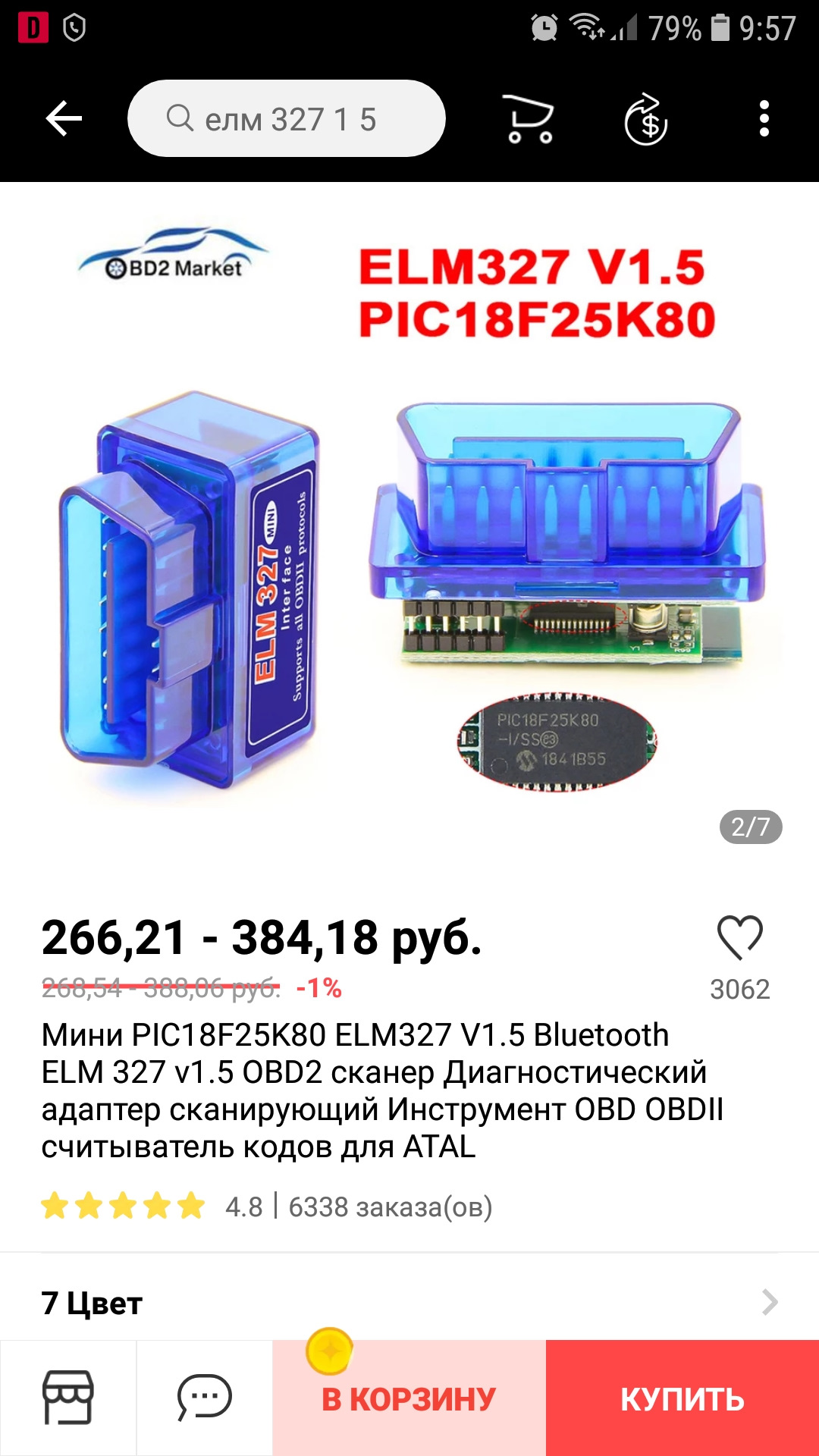Screen dimensions: 819x1456
Task: Open the seller's store icon
Action: point(68,1397)
